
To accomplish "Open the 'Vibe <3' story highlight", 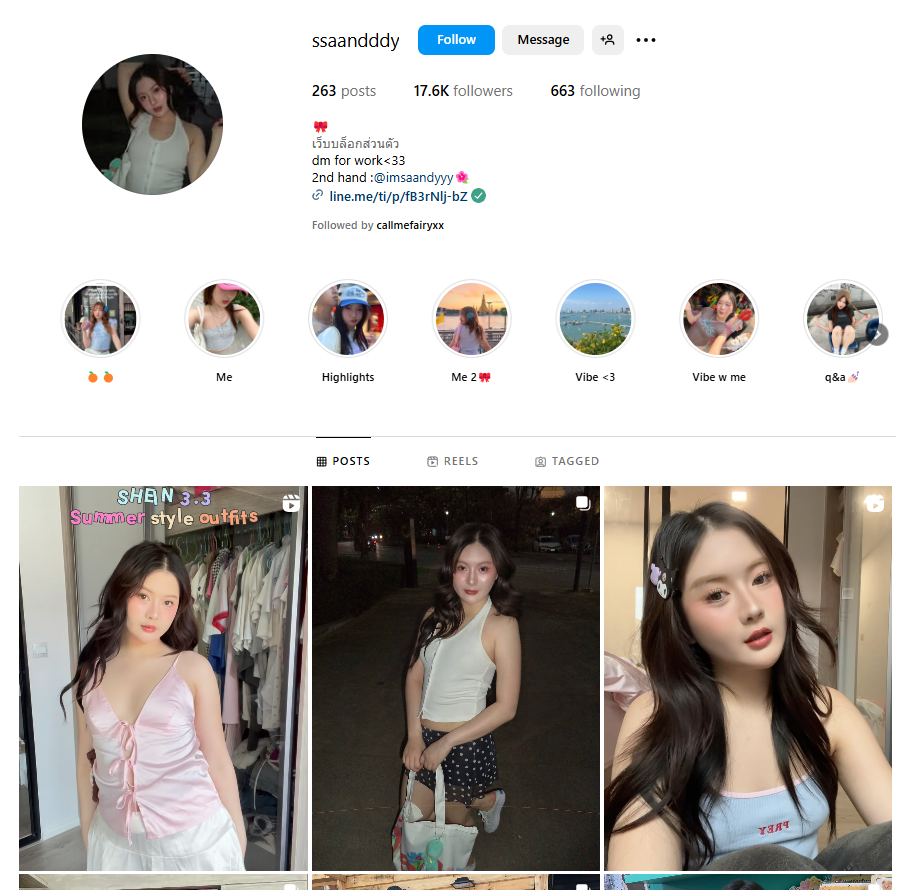I will click(595, 319).
